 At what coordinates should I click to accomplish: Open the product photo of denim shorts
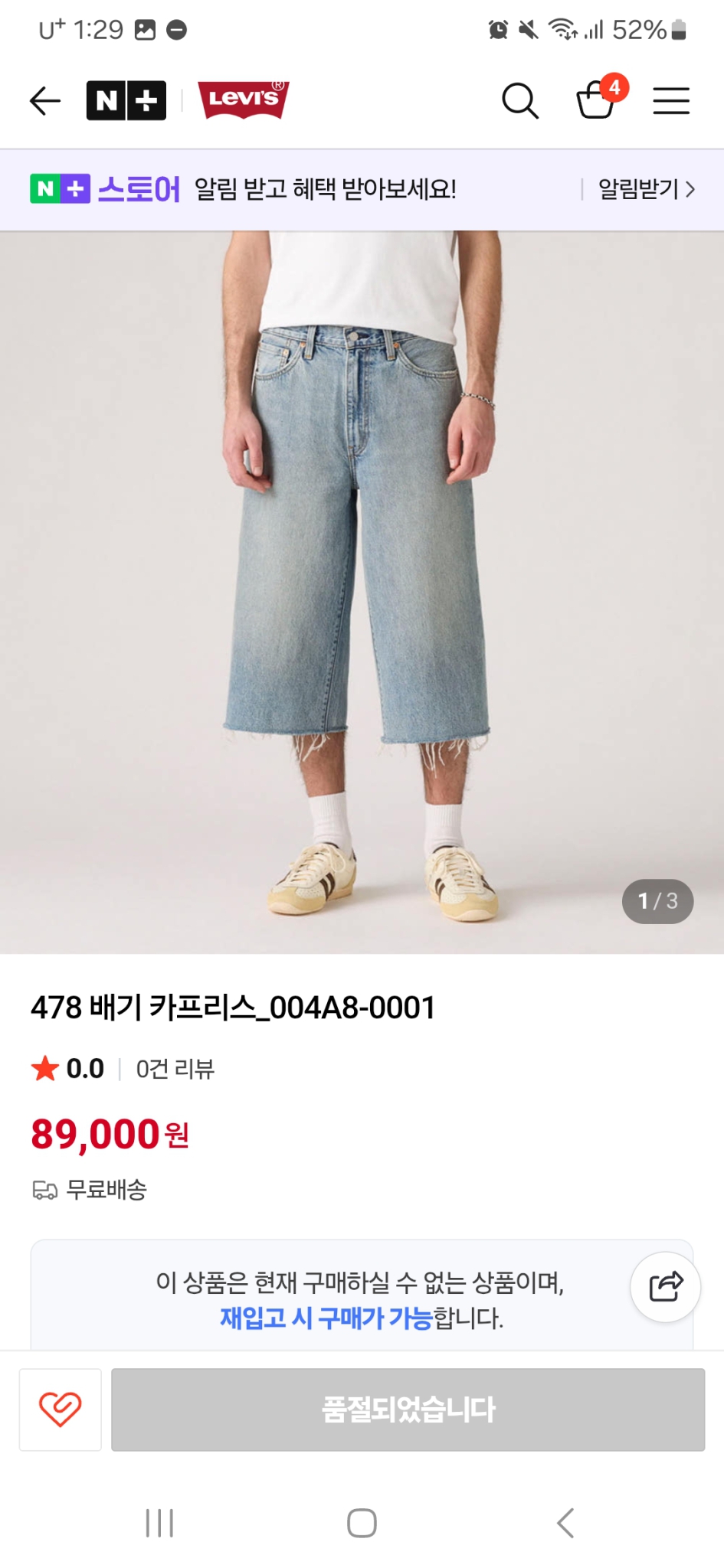click(362, 591)
